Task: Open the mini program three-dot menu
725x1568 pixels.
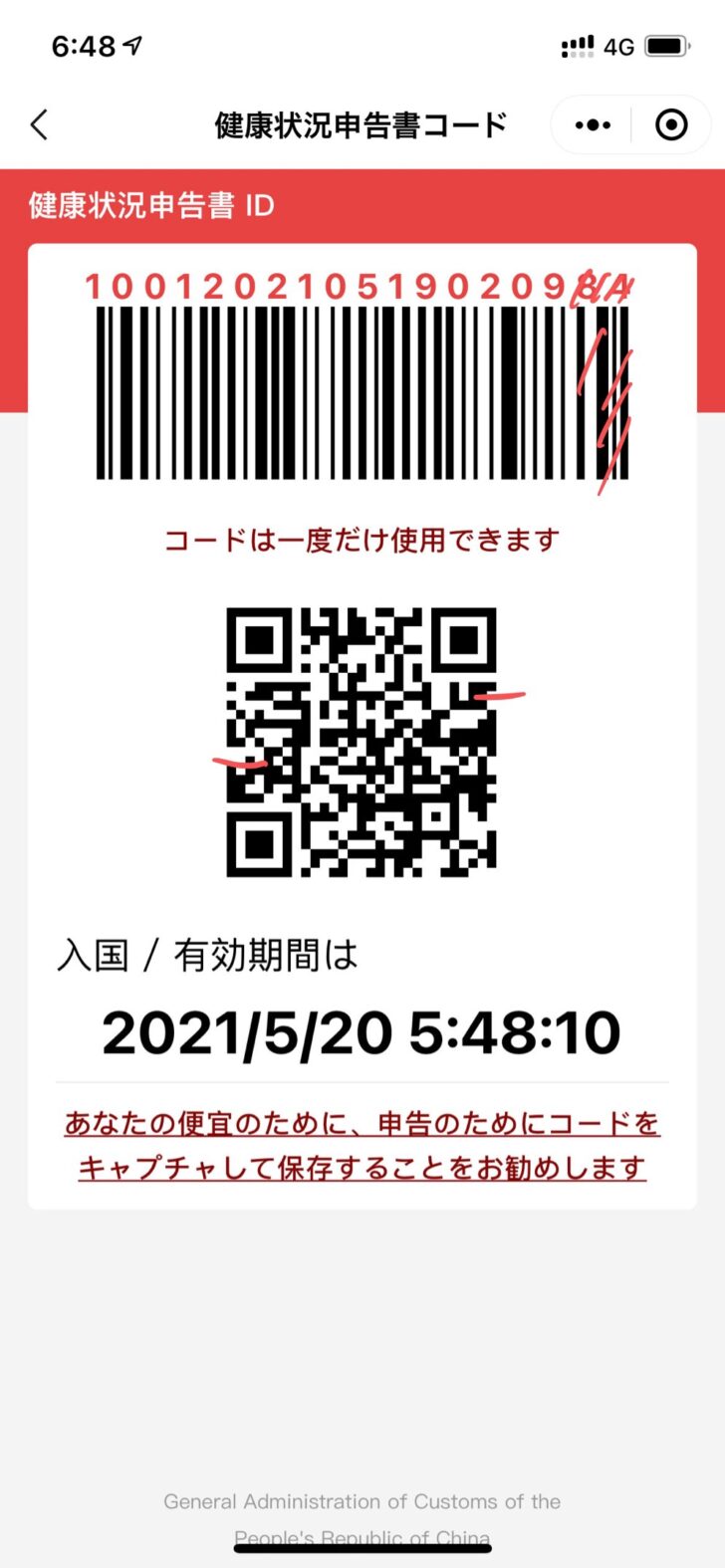Action: click(594, 125)
